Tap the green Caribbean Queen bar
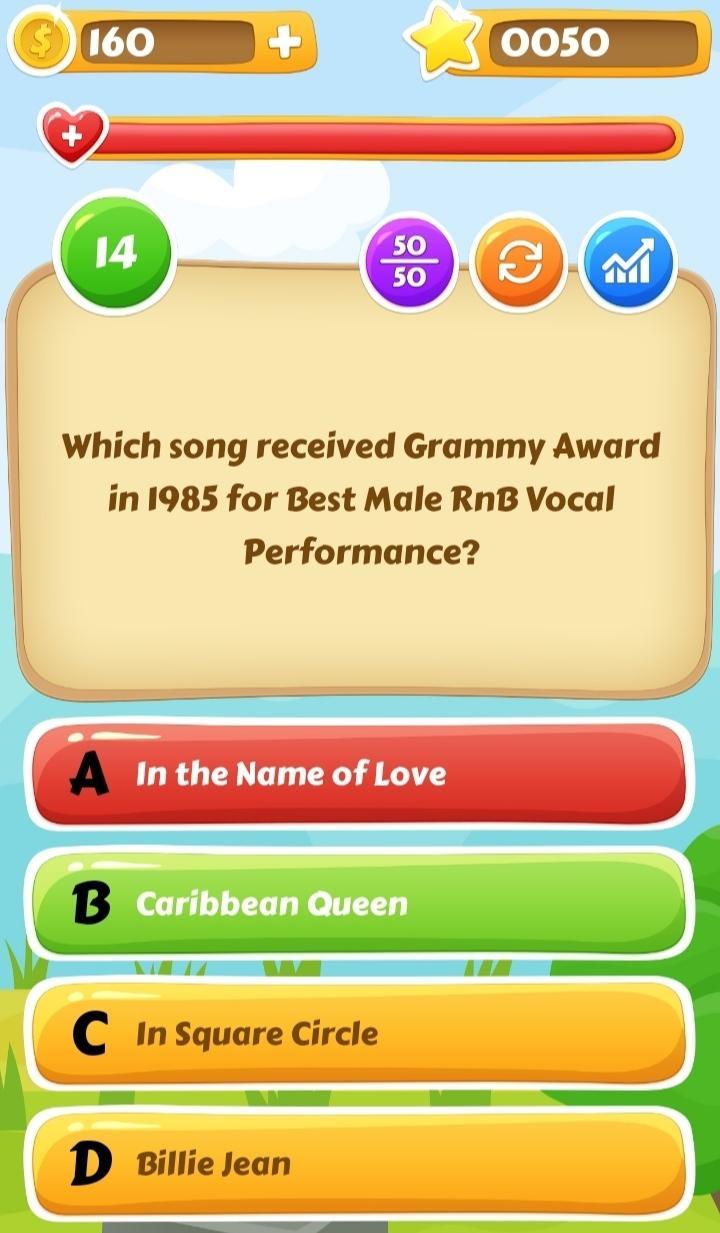This screenshot has width=720, height=1233. coord(360,902)
